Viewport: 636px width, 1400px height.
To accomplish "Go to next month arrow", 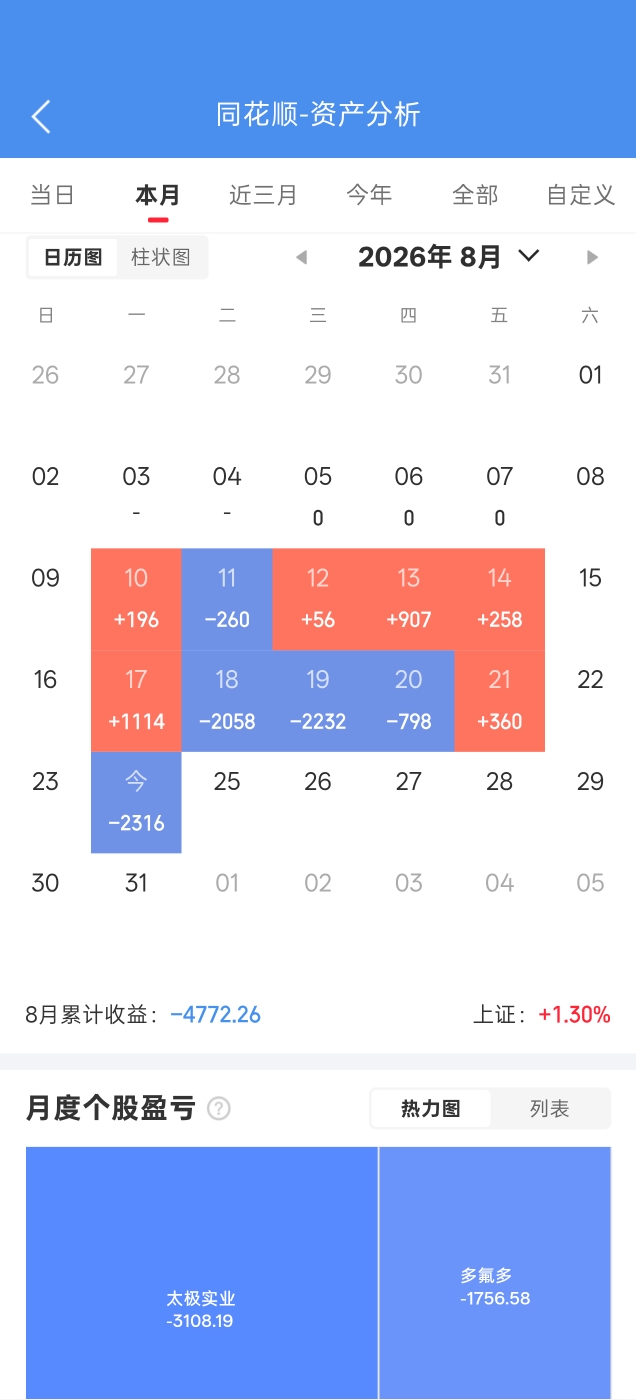I will tap(592, 258).
